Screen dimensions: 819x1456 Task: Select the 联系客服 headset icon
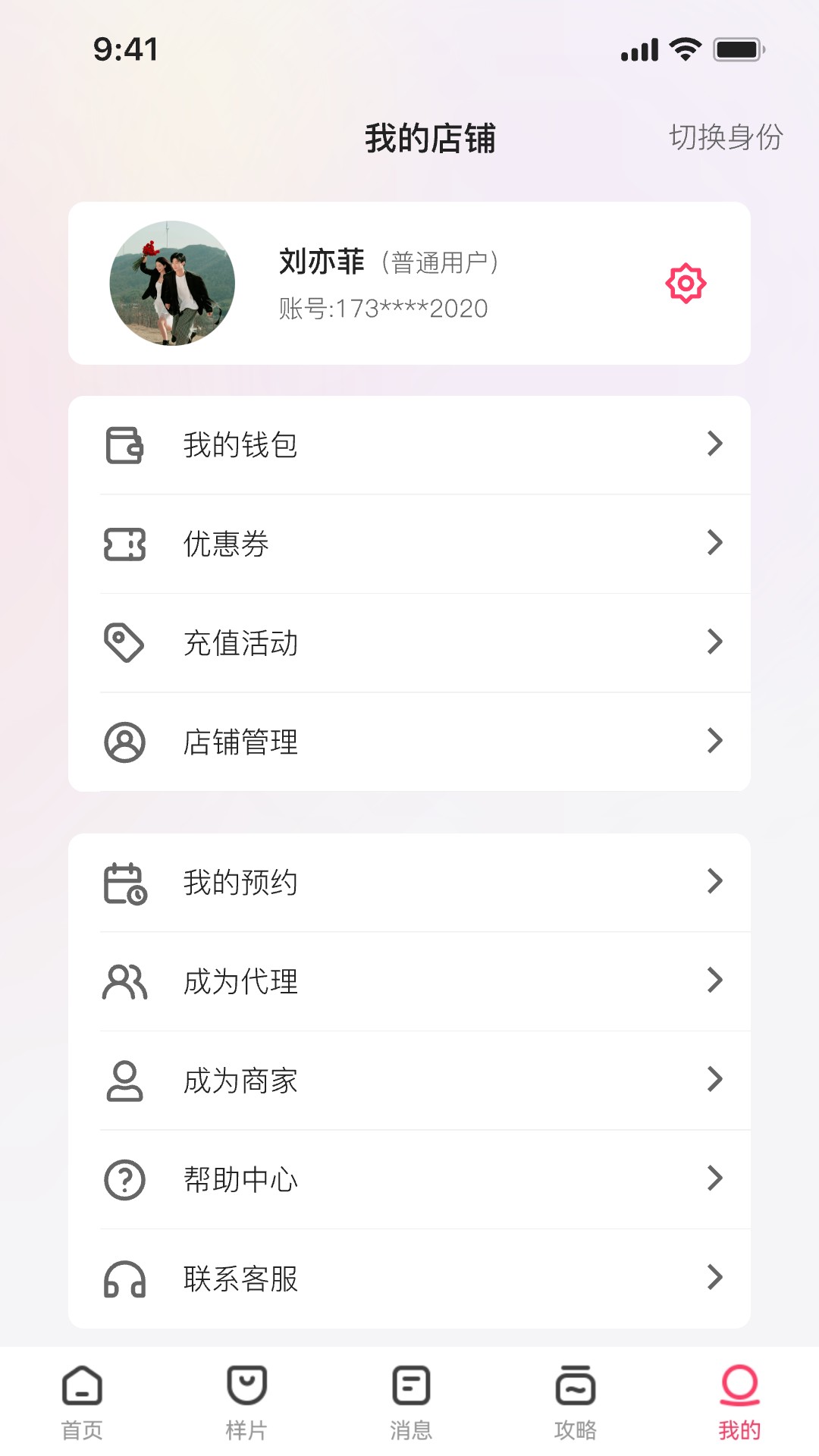[126, 1279]
